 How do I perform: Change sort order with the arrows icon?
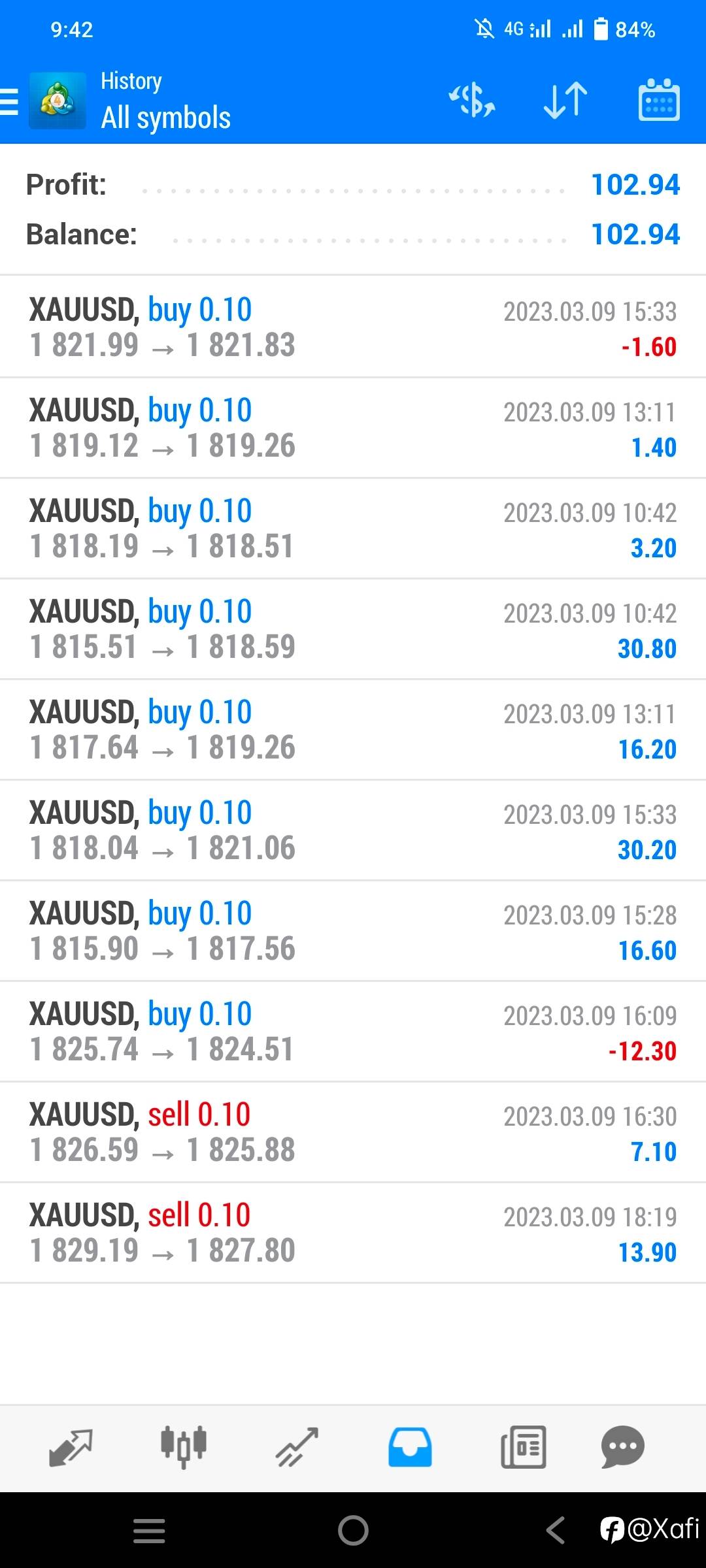(565, 101)
